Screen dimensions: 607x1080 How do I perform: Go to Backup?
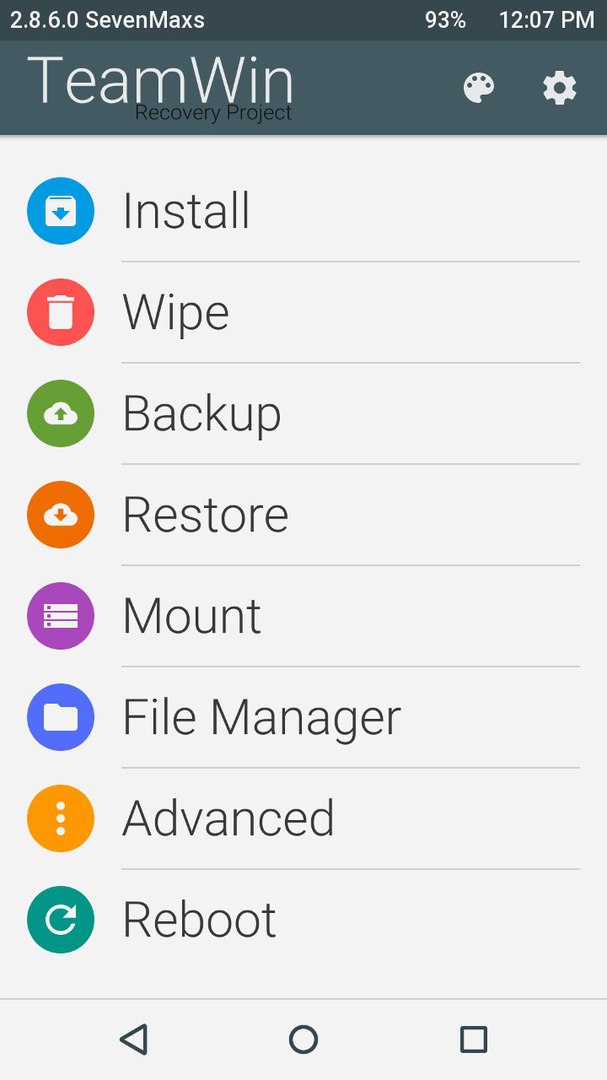click(201, 413)
